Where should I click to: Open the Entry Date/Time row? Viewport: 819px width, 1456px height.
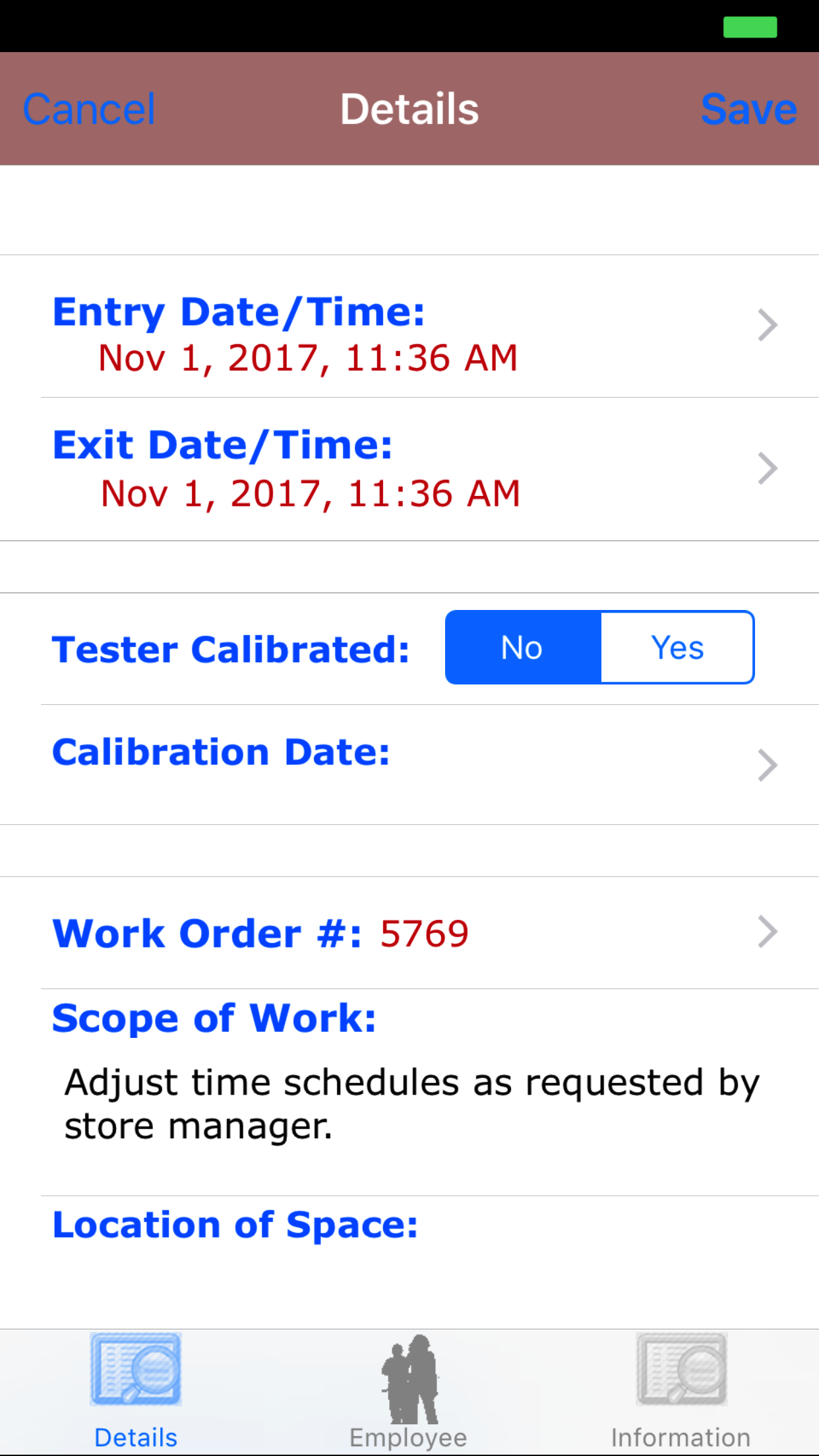409,327
